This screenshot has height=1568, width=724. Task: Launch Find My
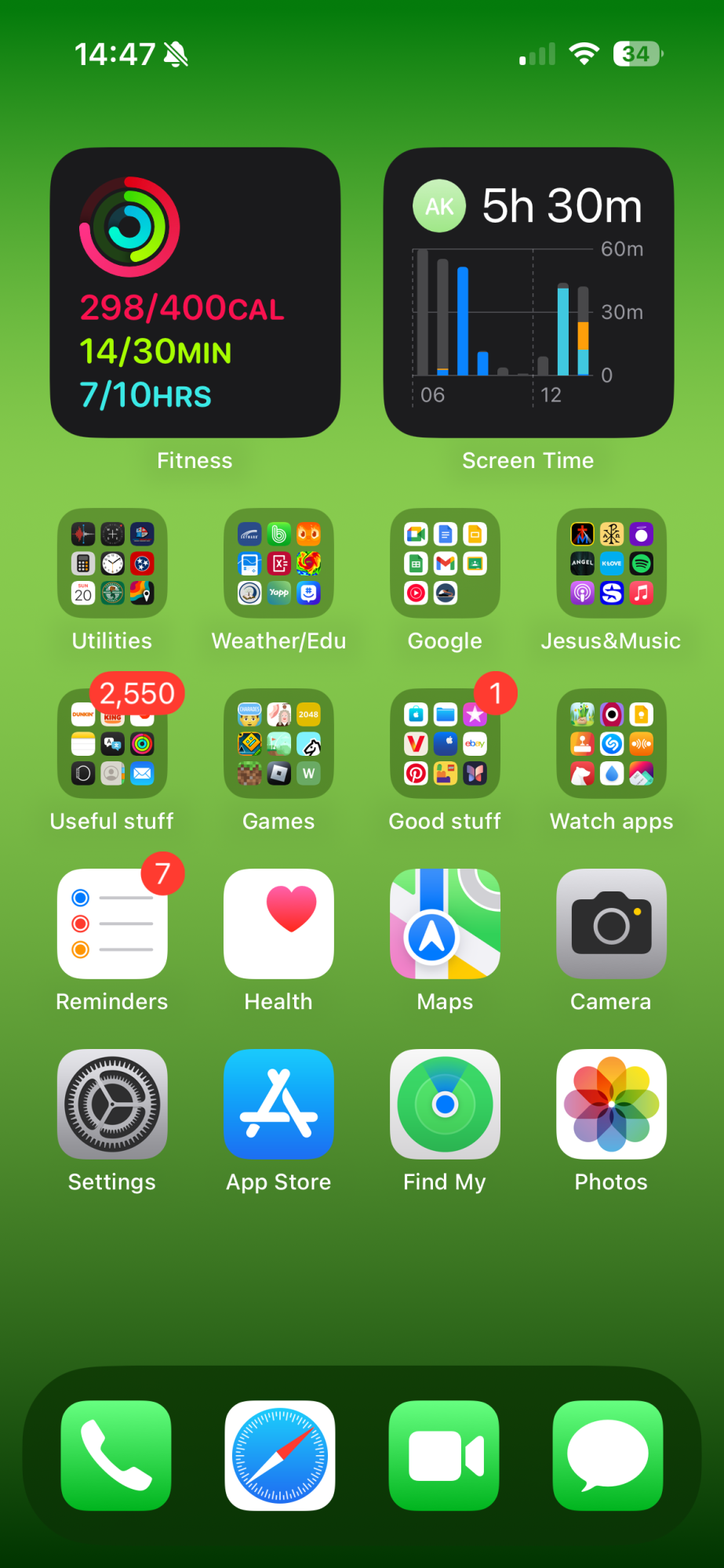click(x=445, y=1104)
